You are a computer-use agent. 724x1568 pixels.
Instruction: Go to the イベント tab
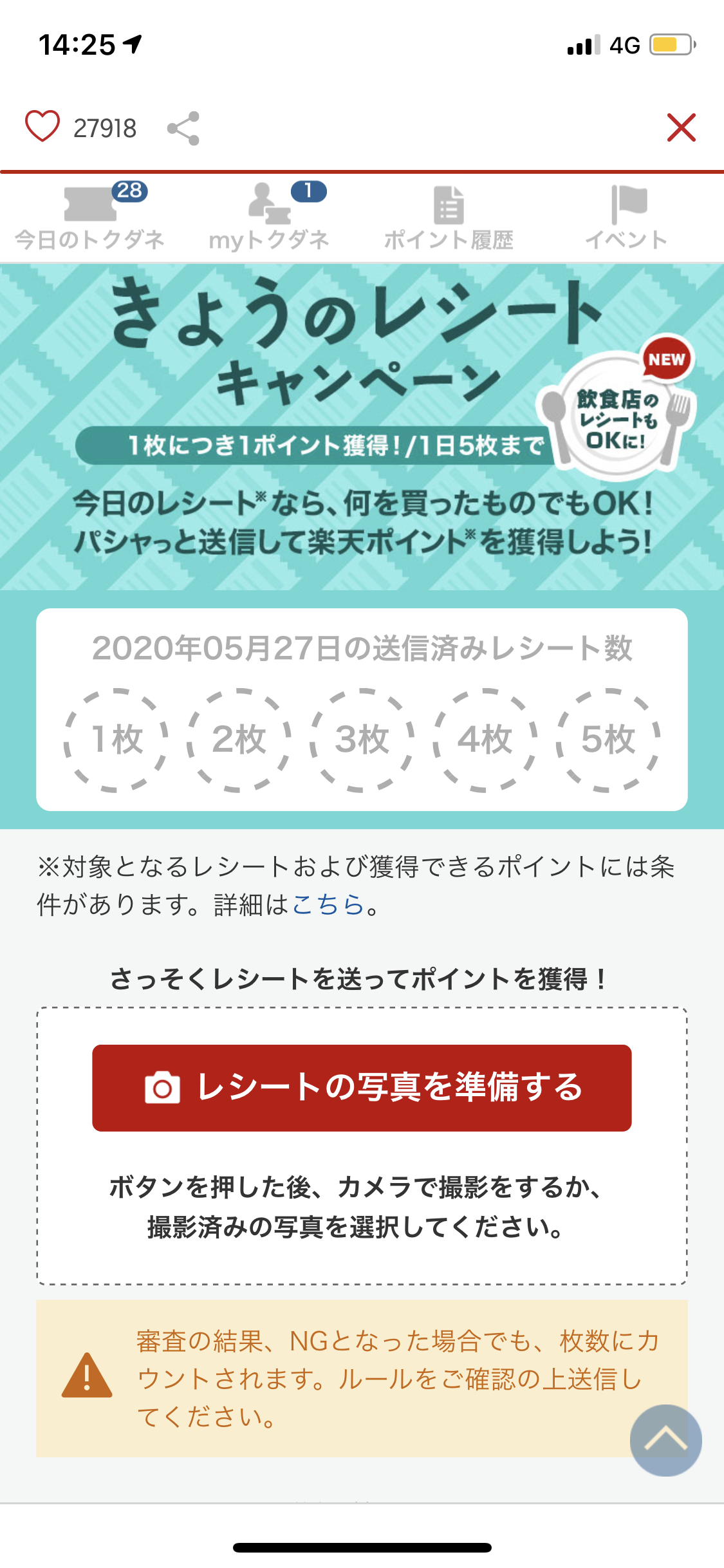point(627,218)
